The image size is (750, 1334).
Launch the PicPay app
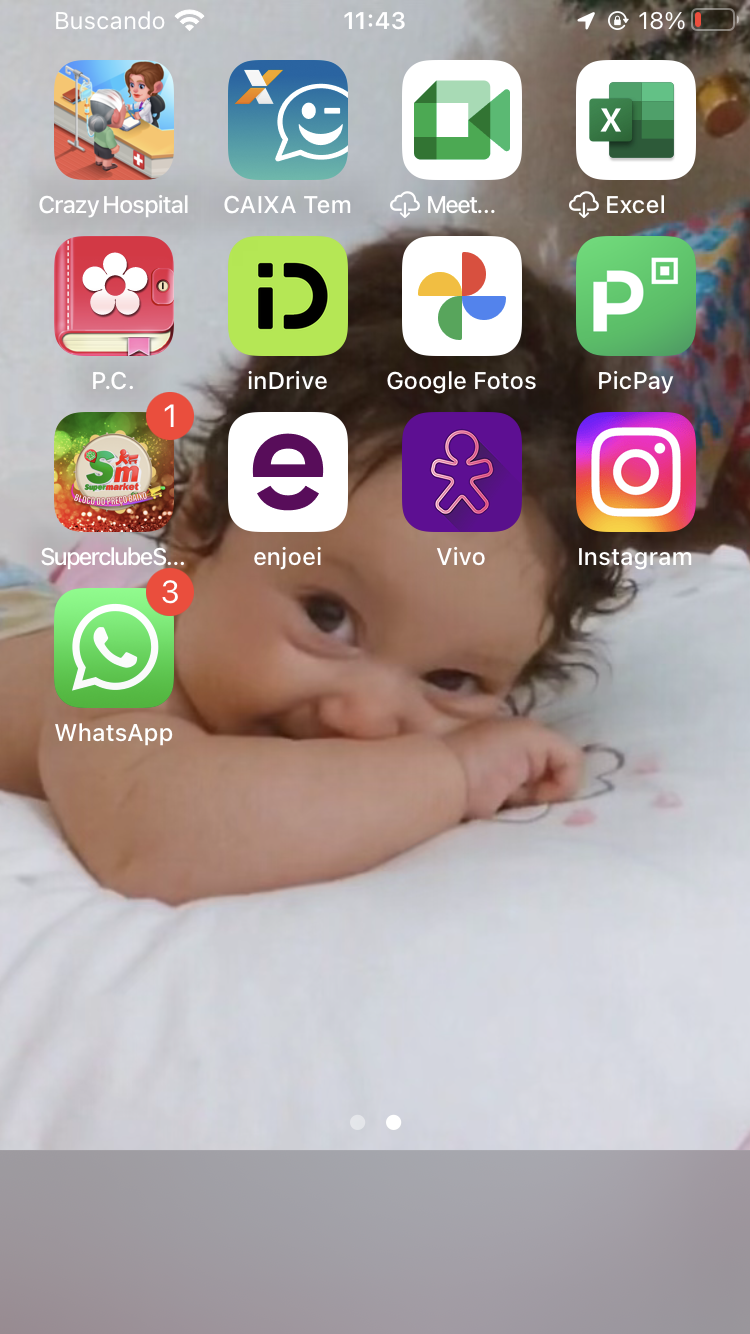pyautogui.click(x=636, y=296)
